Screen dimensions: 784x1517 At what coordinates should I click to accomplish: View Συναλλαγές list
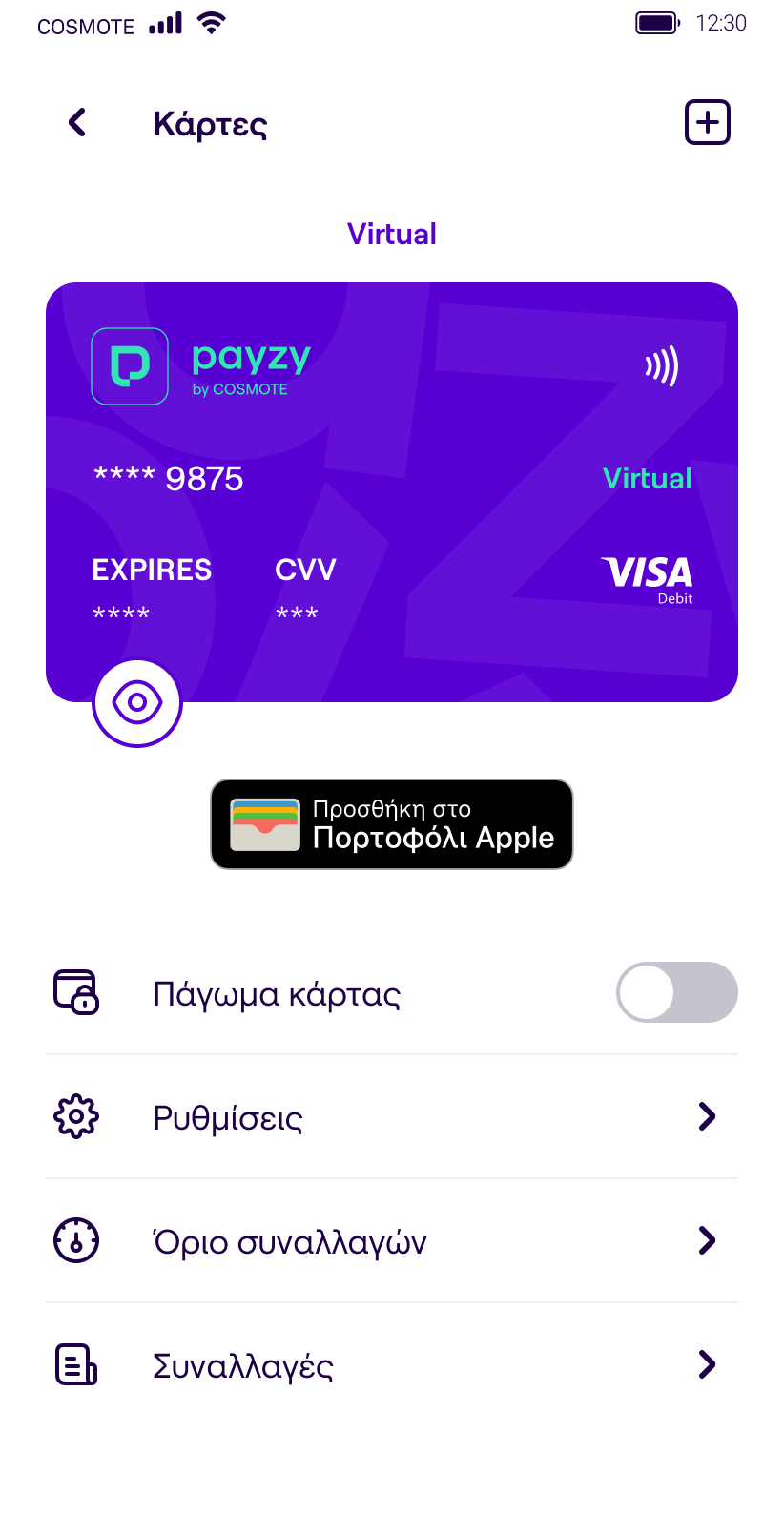[x=391, y=1364]
